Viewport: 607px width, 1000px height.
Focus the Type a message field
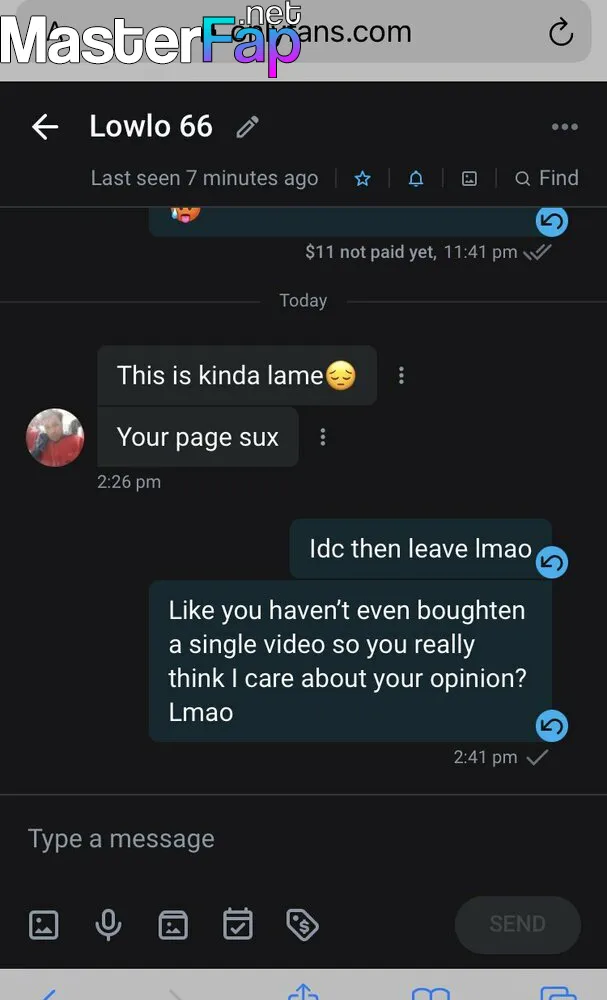tap(304, 839)
